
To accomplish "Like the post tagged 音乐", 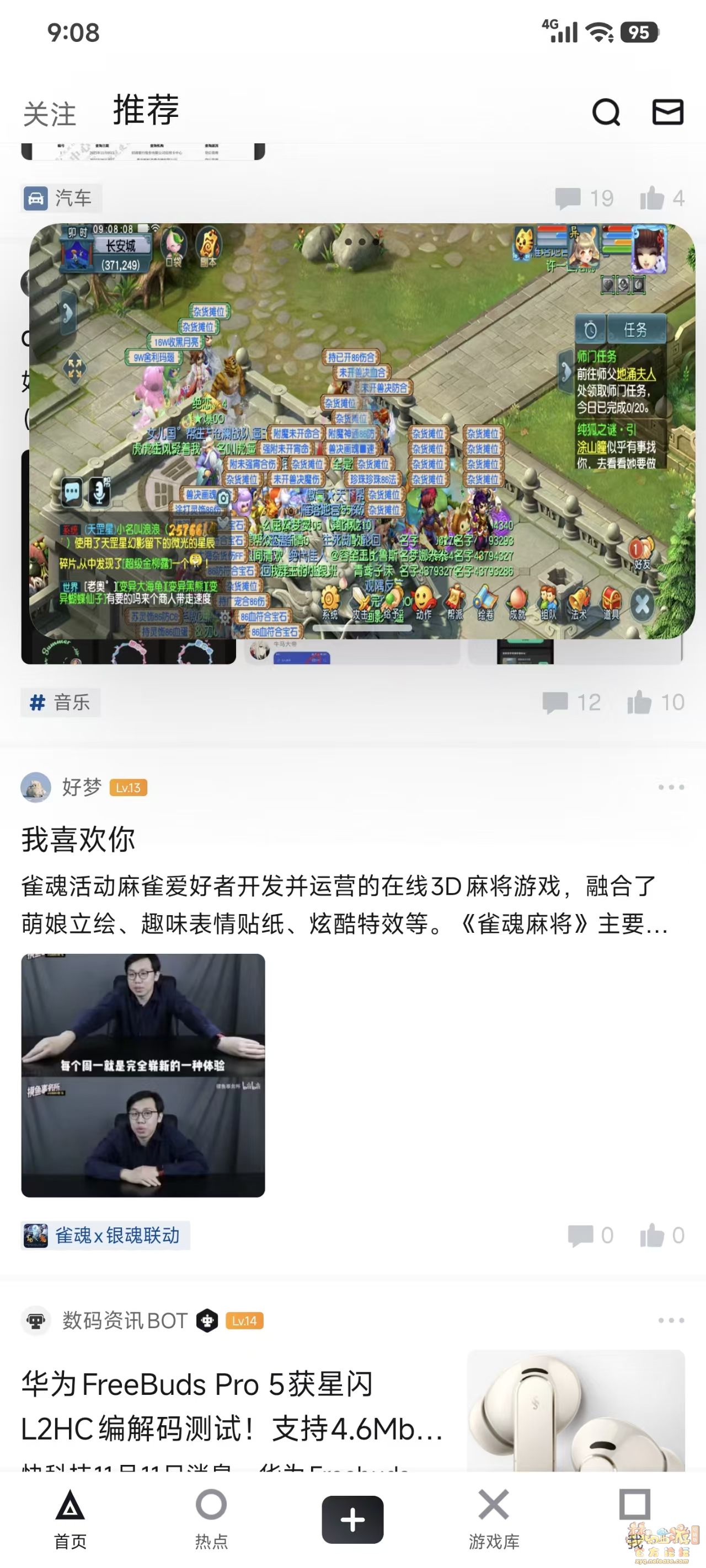I will (655, 702).
